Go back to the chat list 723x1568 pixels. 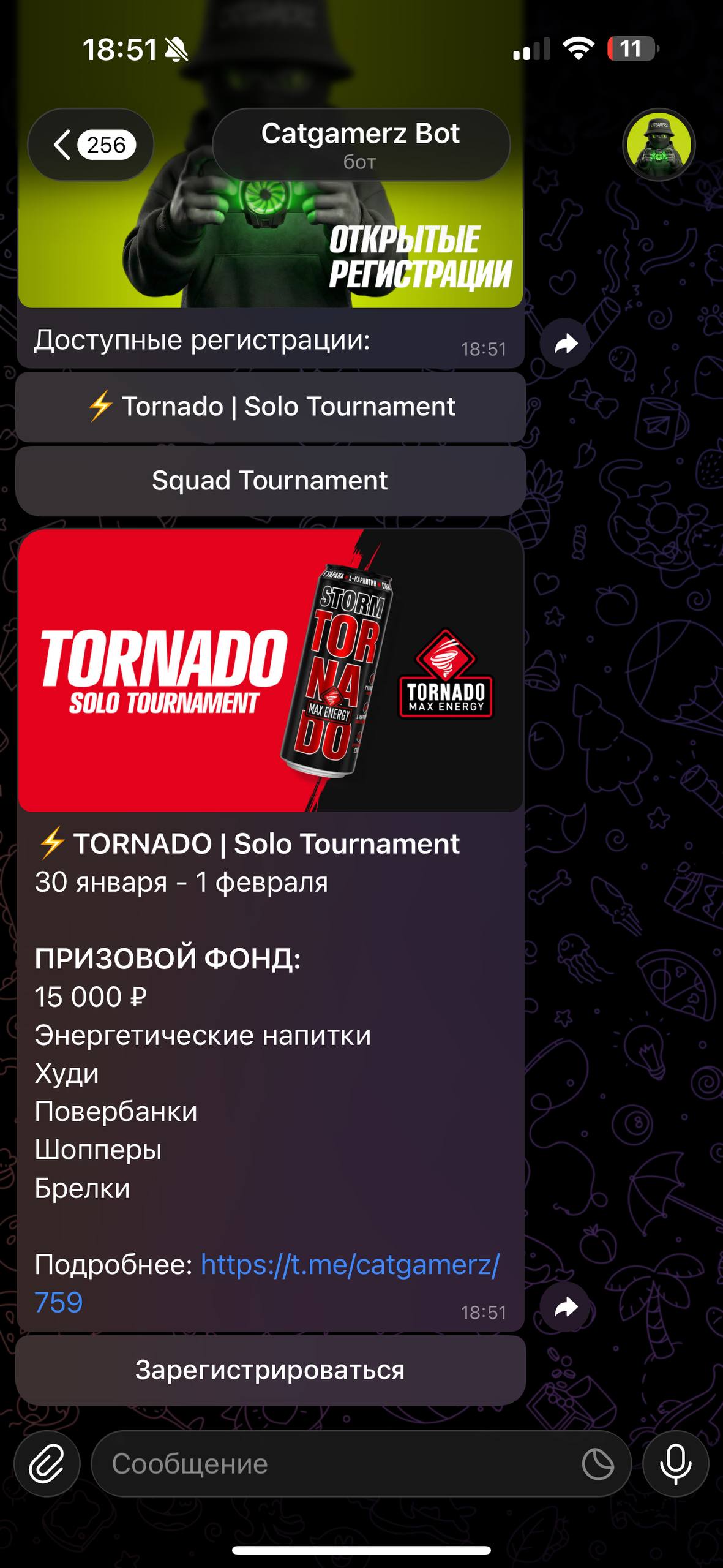pyautogui.click(x=90, y=145)
